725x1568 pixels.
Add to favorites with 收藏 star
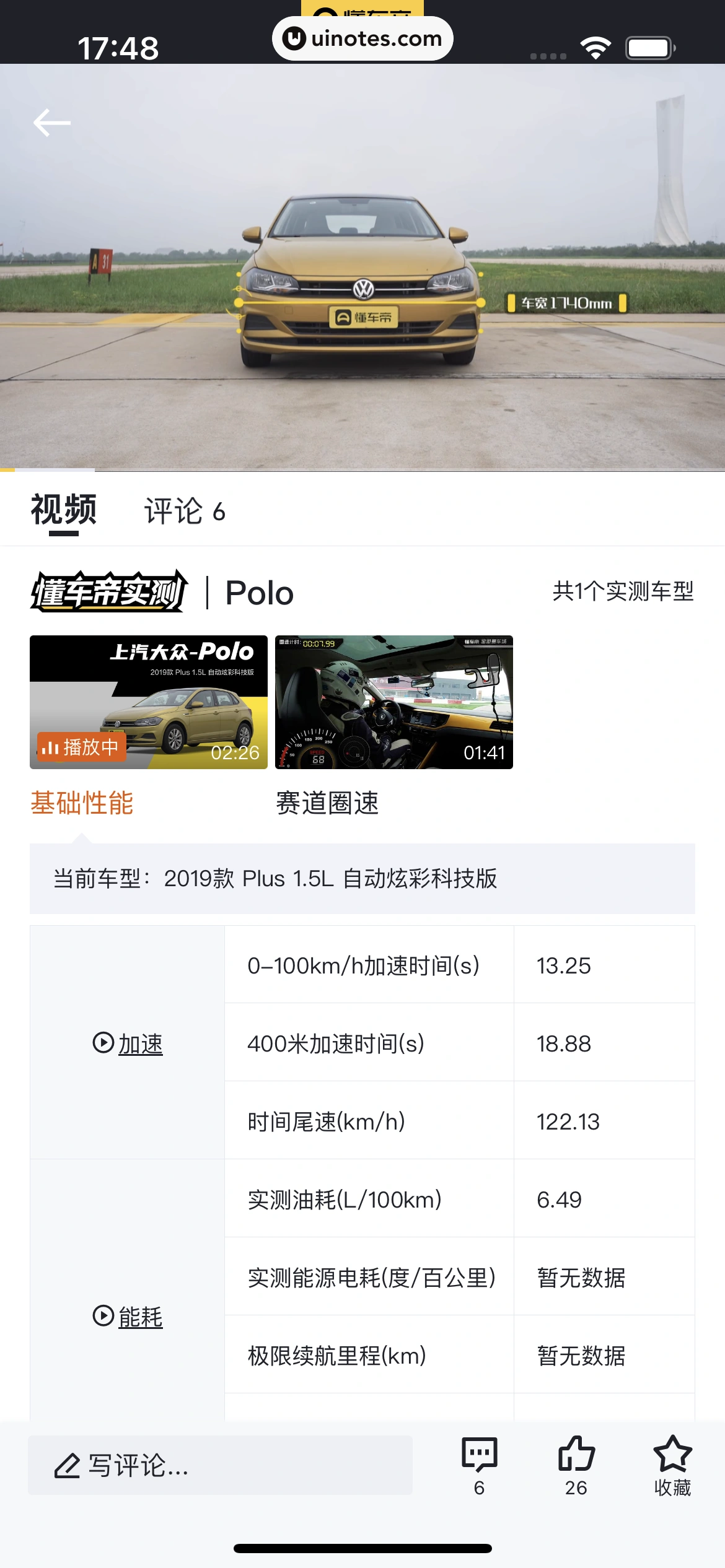click(672, 1465)
